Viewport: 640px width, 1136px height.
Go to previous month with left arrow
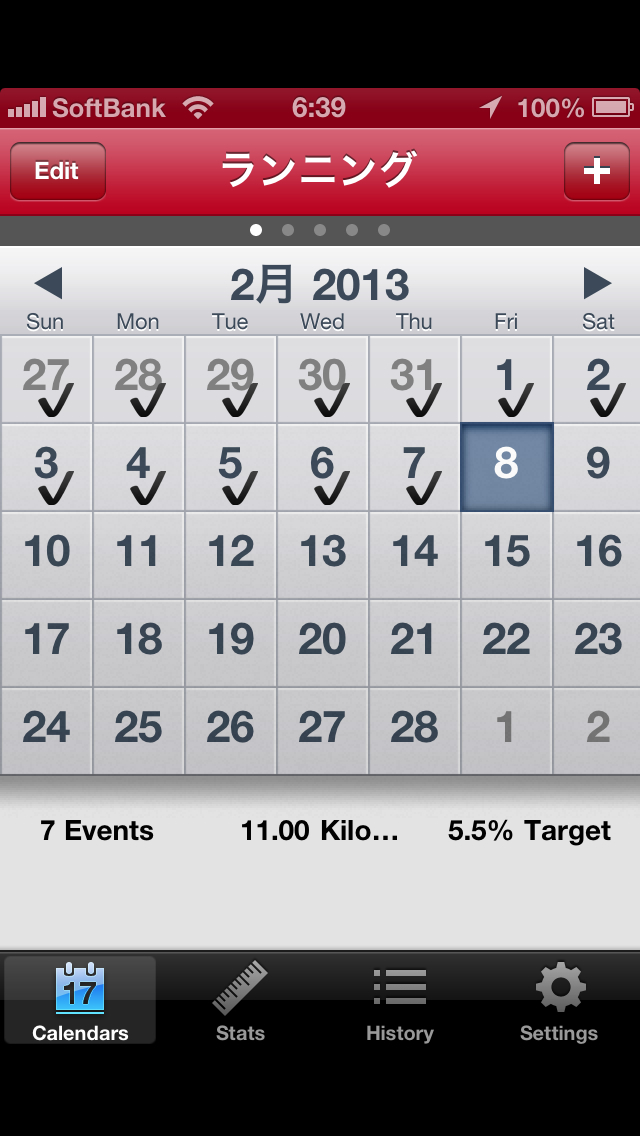click(48, 284)
